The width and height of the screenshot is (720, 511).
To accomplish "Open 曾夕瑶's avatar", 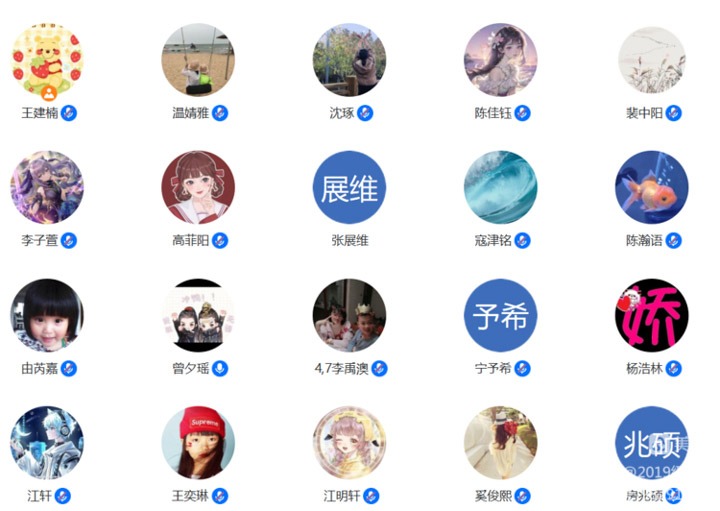I will pos(198,315).
